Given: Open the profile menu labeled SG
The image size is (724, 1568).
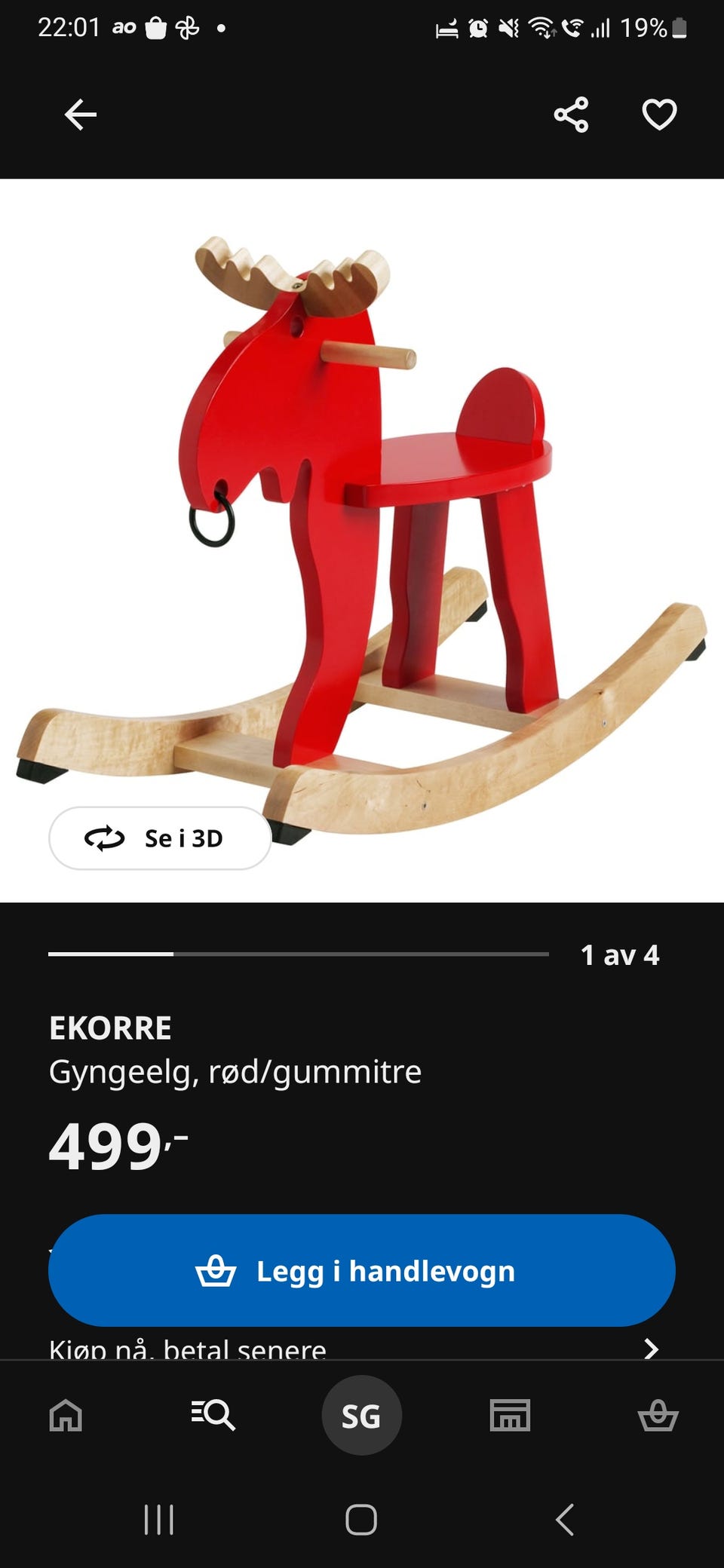Looking at the screenshot, I should pos(362,1416).
